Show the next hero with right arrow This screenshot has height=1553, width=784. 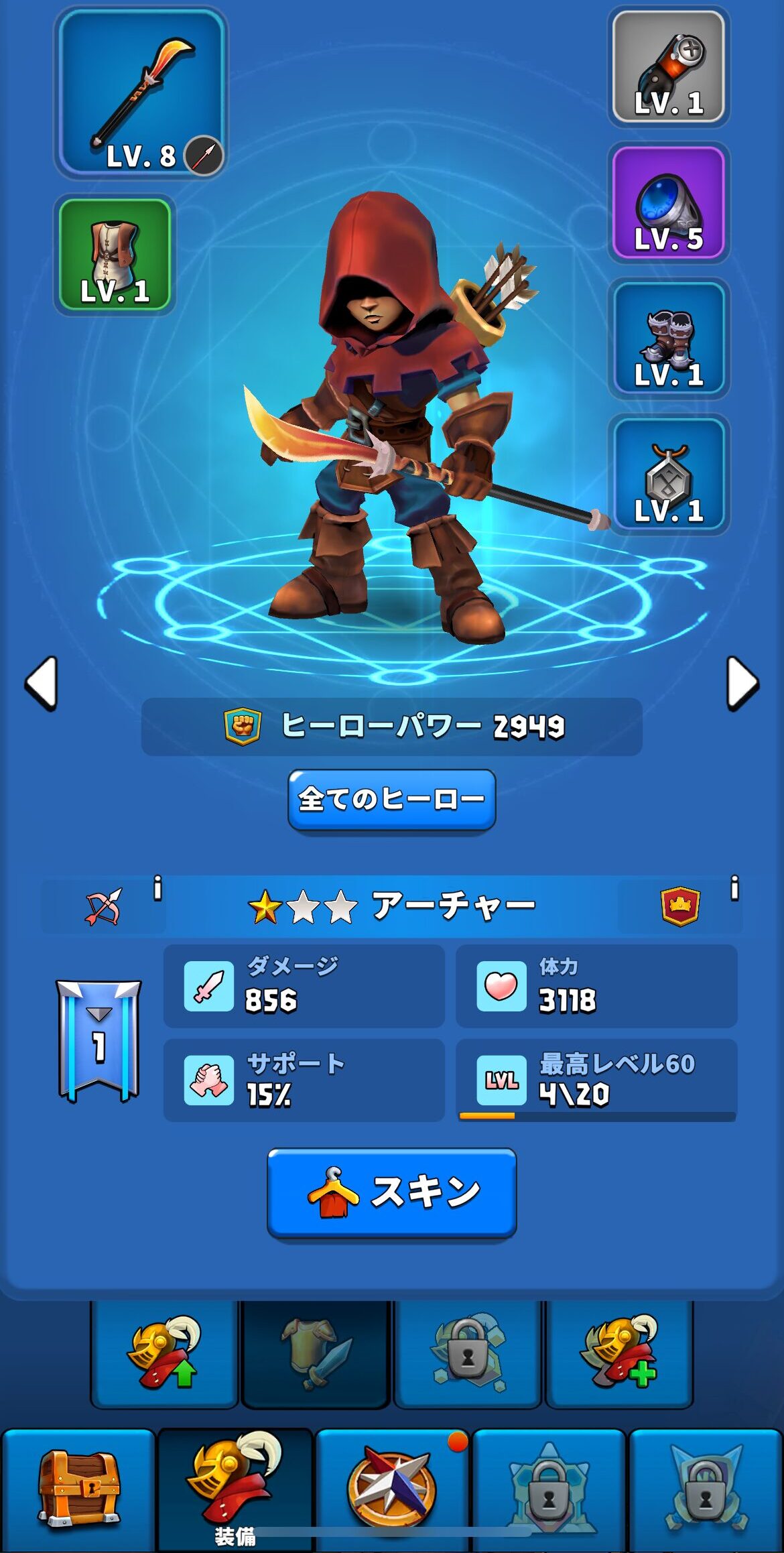(x=742, y=684)
